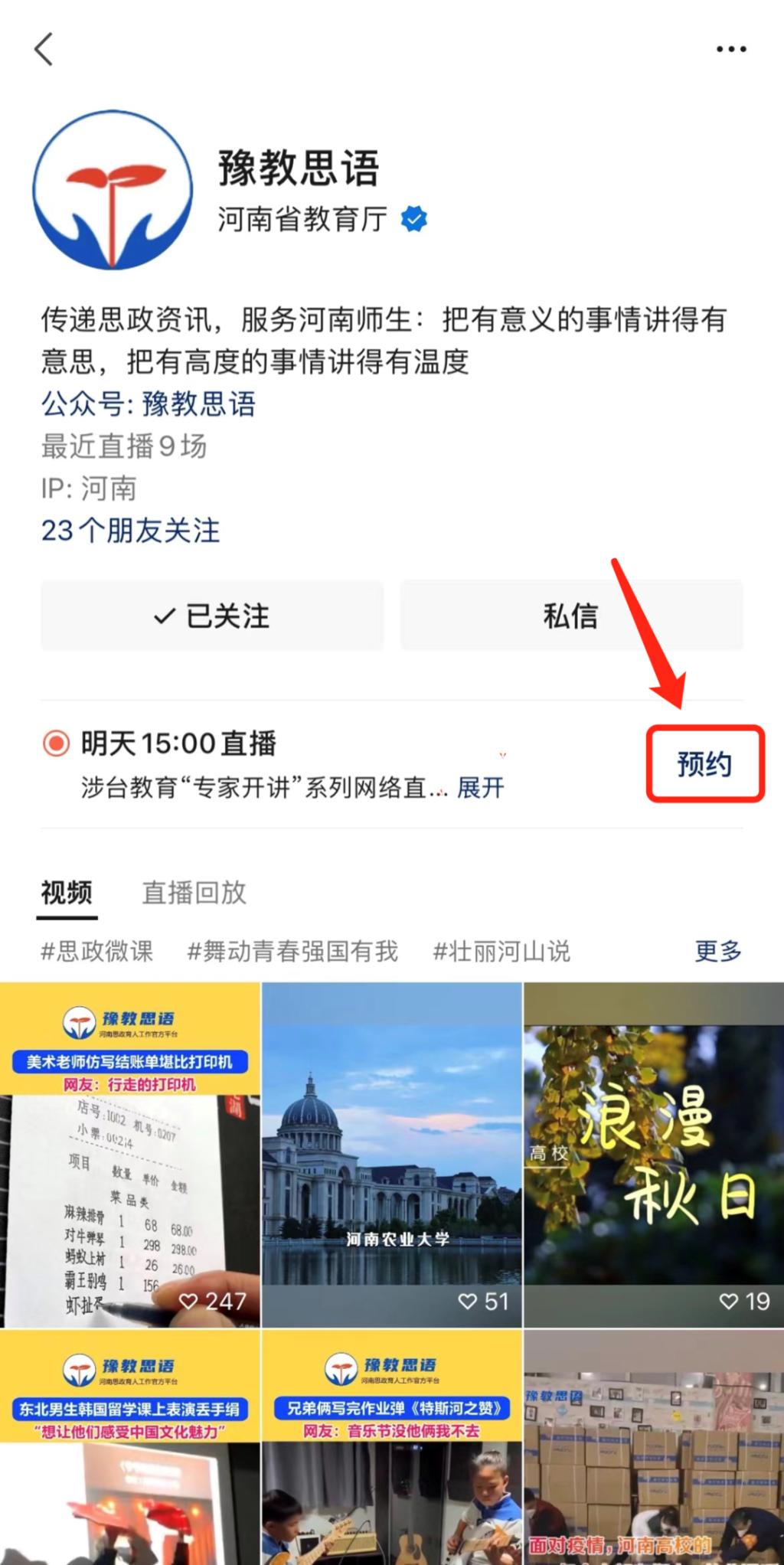Open the 美术老师仿写结账单 video
This screenshot has height=1565, width=784.
coord(130,1156)
